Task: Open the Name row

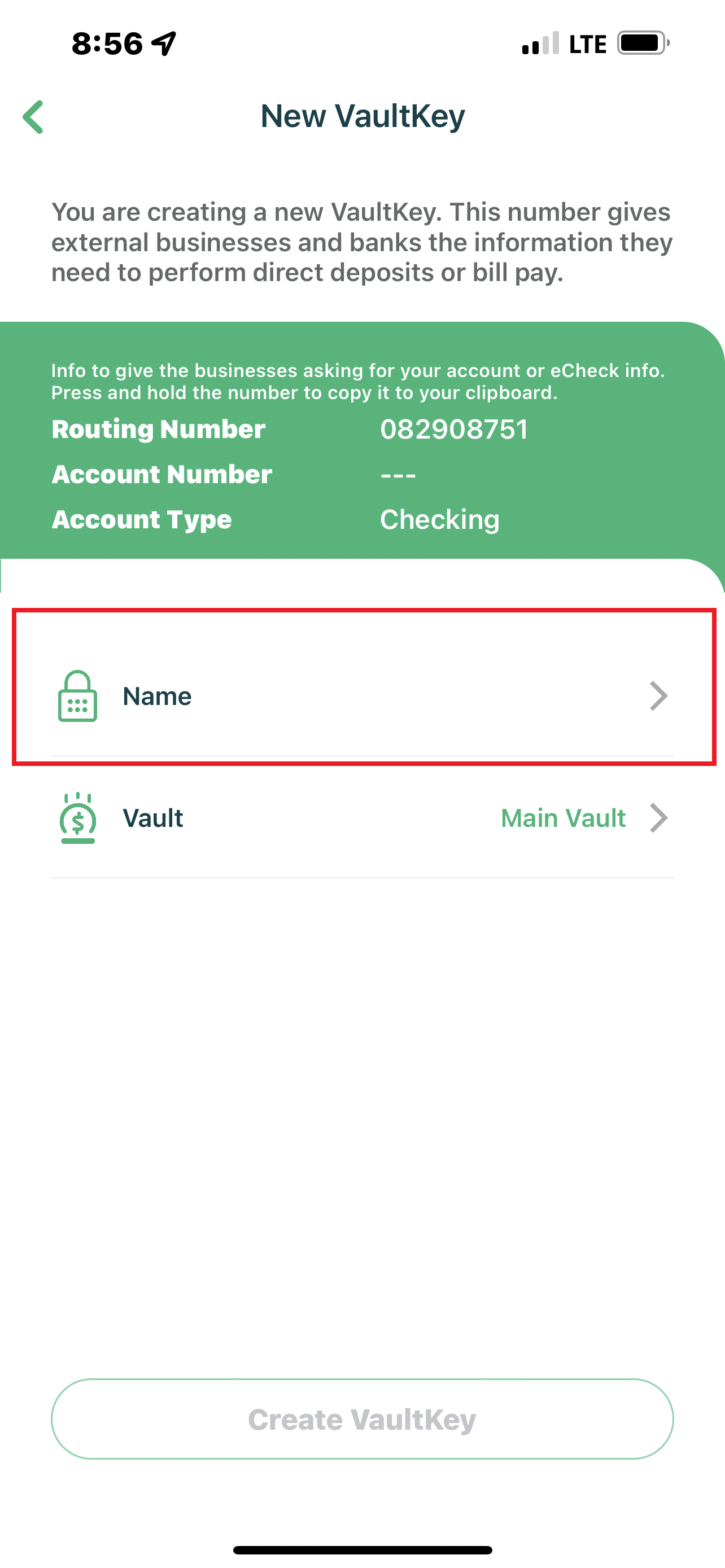Action: pyautogui.click(x=362, y=696)
